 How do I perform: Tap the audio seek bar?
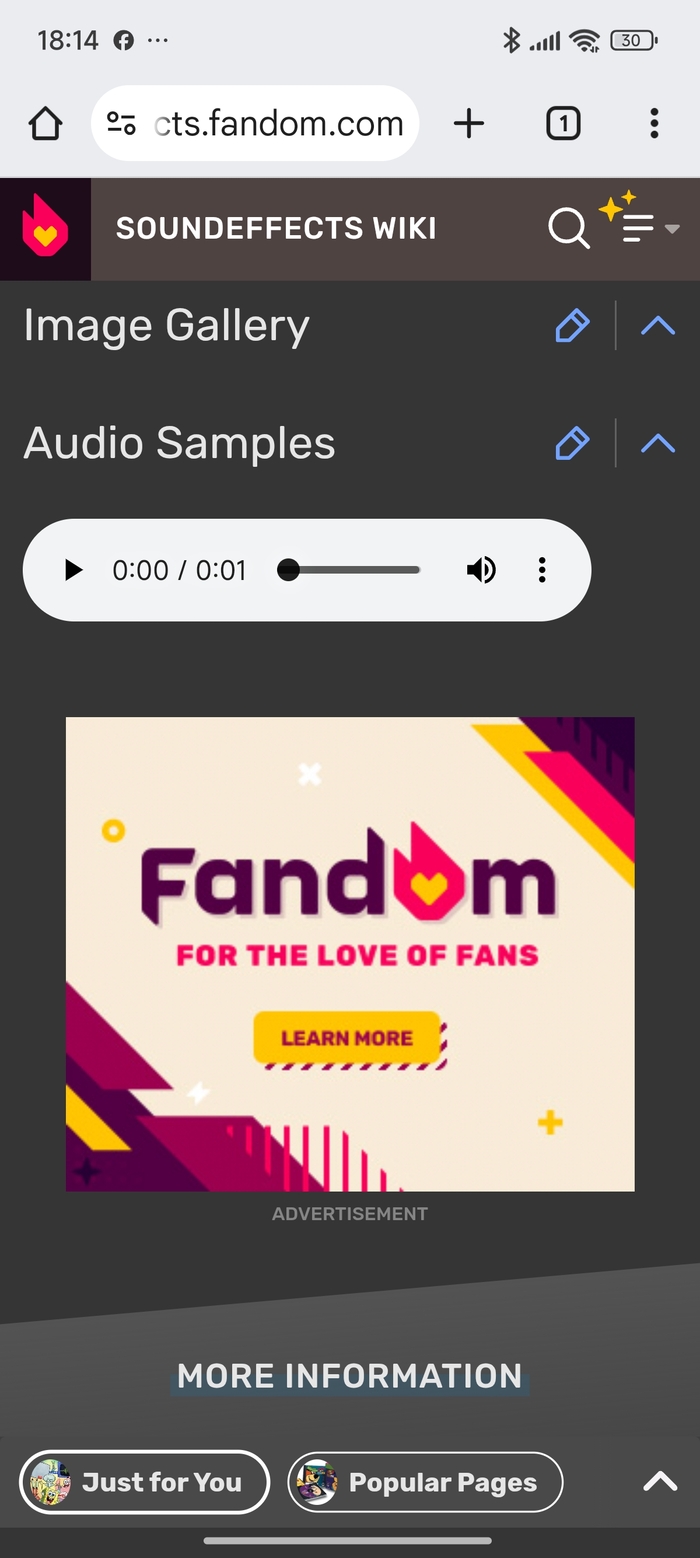354,570
